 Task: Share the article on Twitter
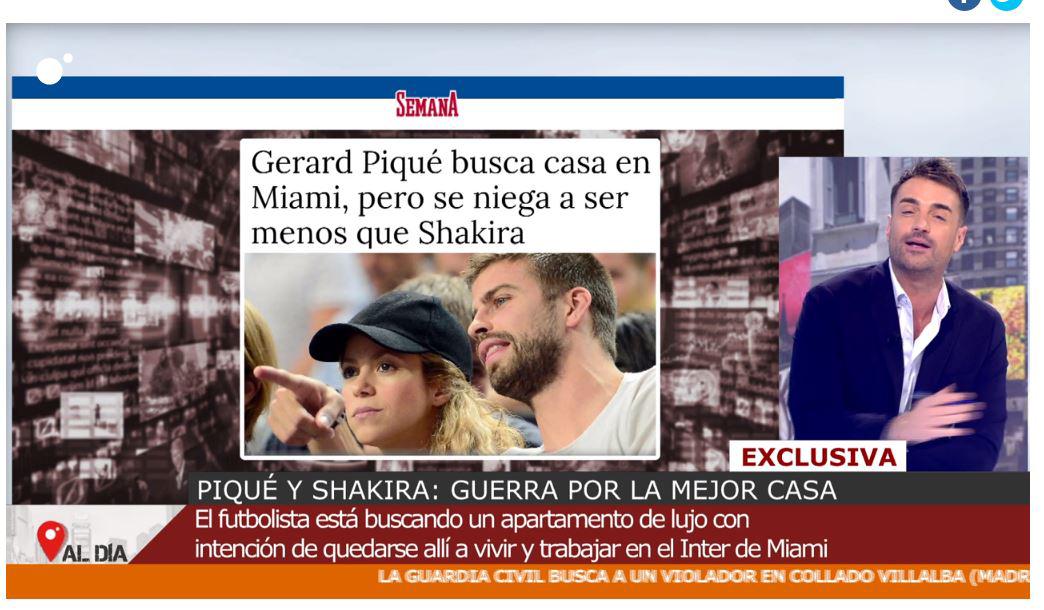click(x=1006, y=3)
